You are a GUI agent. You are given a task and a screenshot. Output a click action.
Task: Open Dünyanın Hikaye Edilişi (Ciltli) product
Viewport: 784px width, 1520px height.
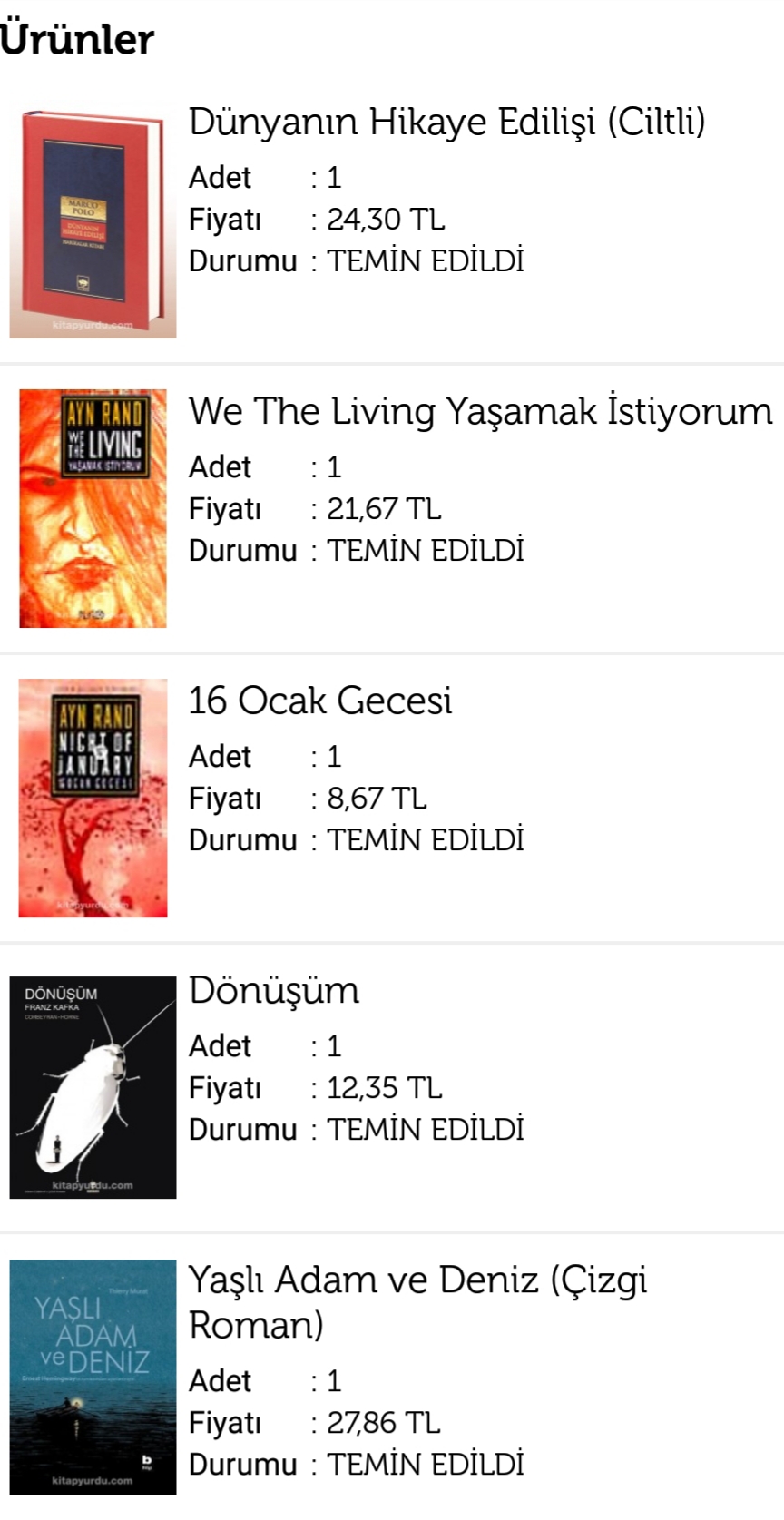(x=446, y=123)
